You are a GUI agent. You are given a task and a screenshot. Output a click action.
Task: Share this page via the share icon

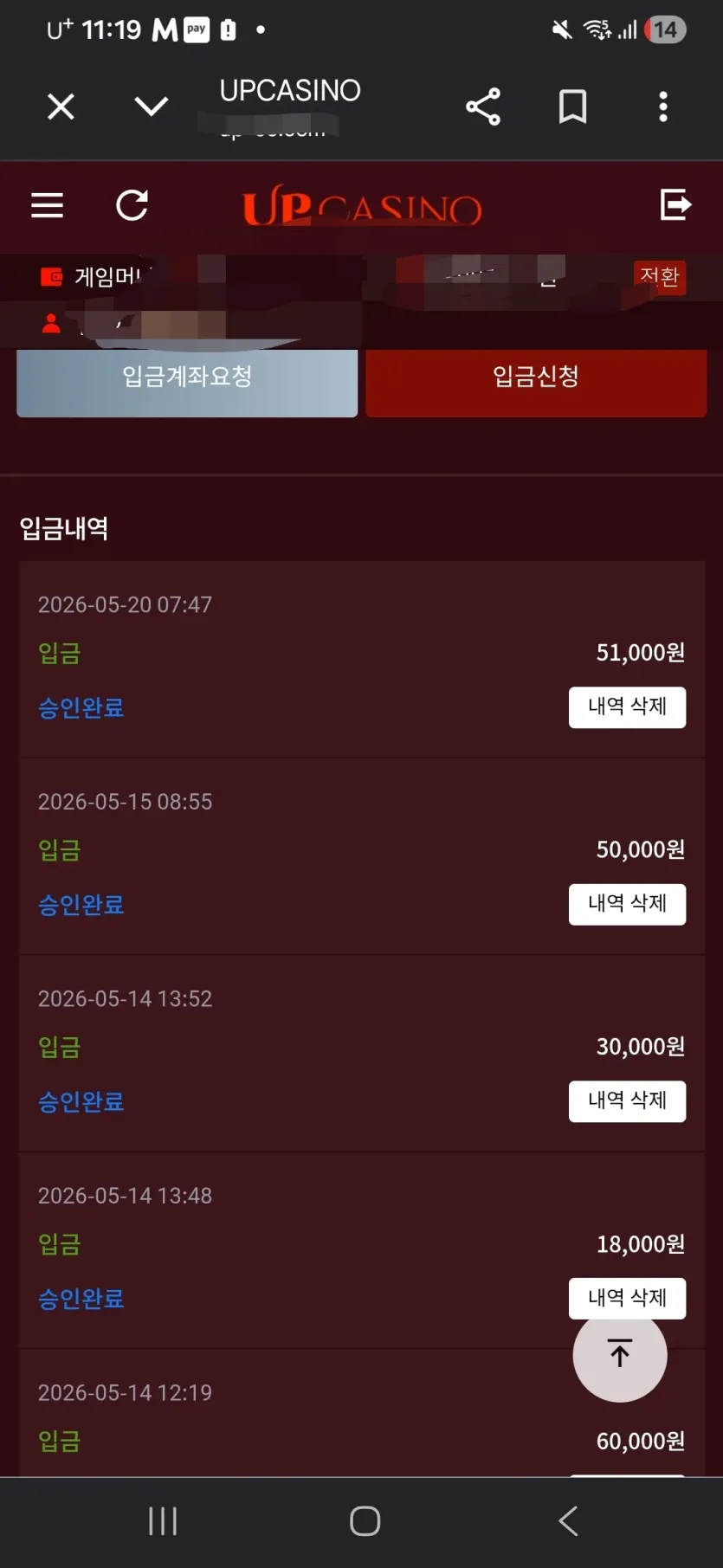pos(483,106)
